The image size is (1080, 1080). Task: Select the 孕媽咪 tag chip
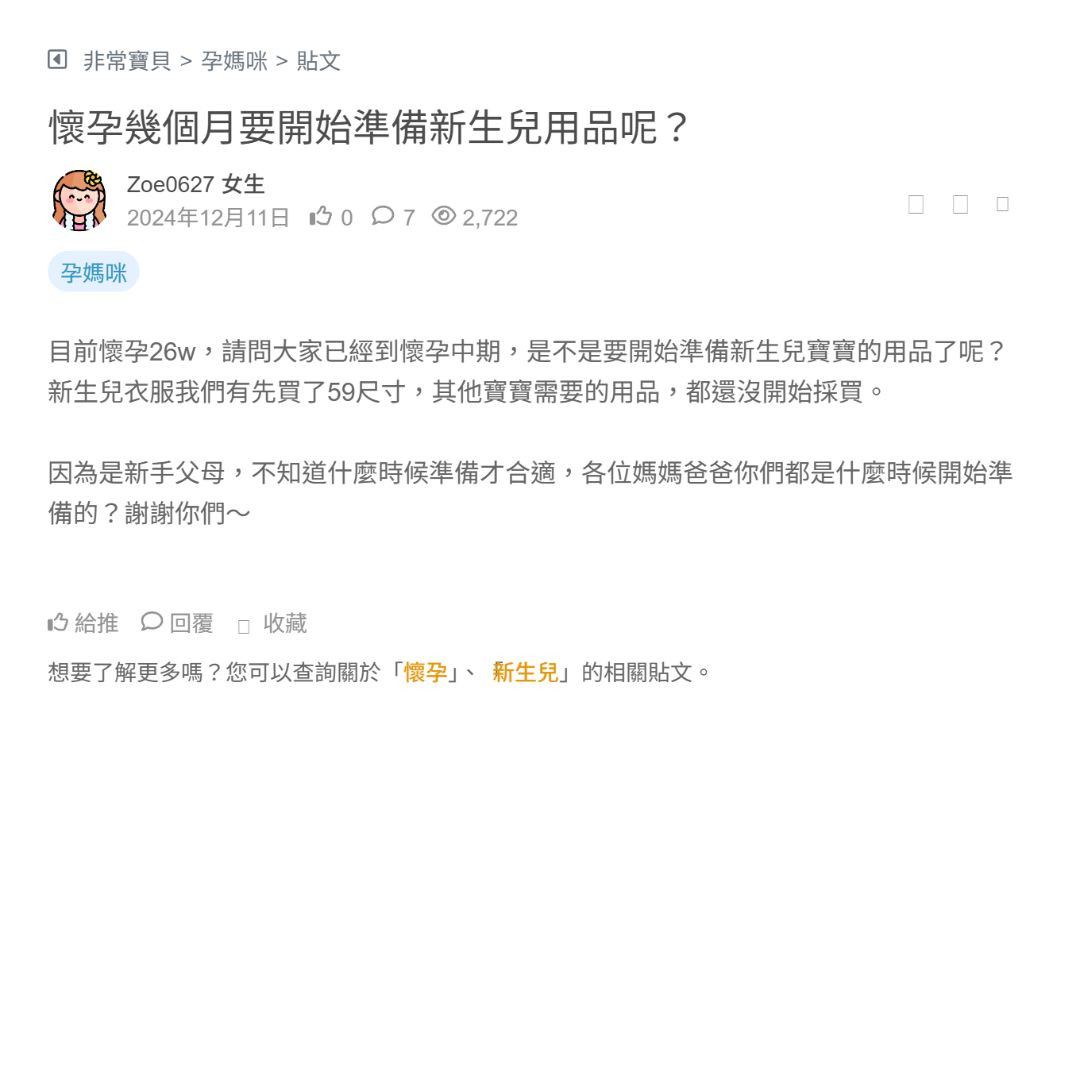(x=93, y=273)
